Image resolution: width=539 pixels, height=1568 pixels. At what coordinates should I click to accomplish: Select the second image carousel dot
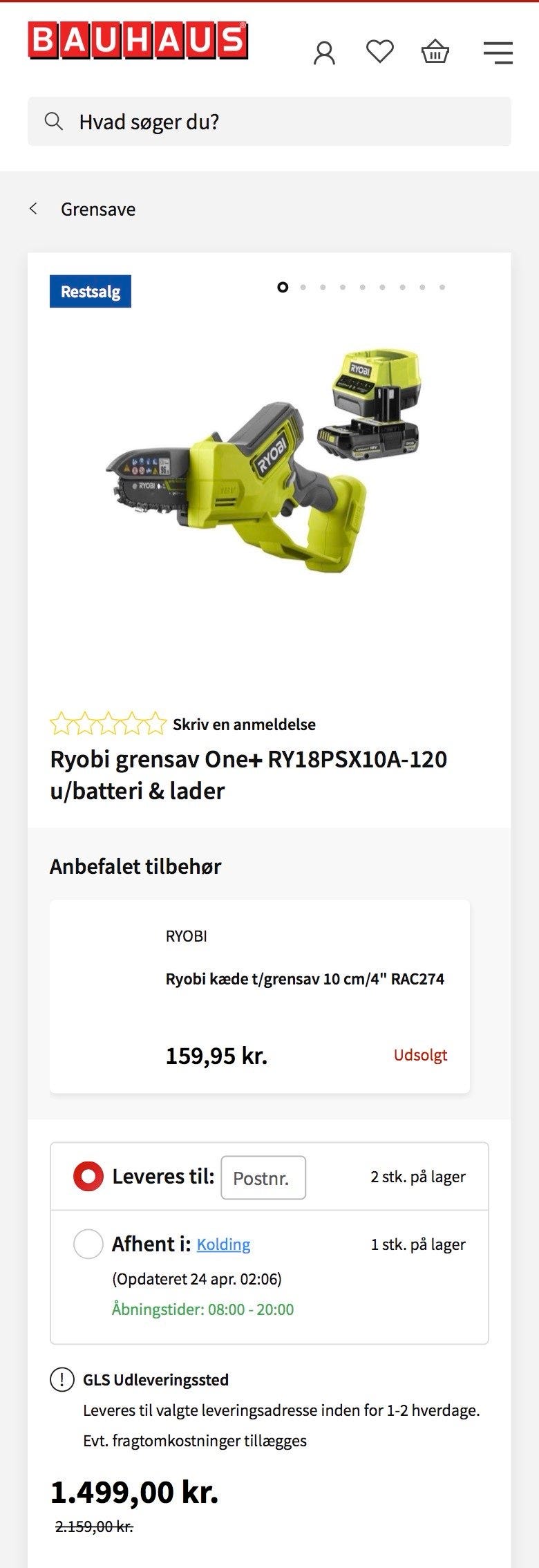click(303, 287)
